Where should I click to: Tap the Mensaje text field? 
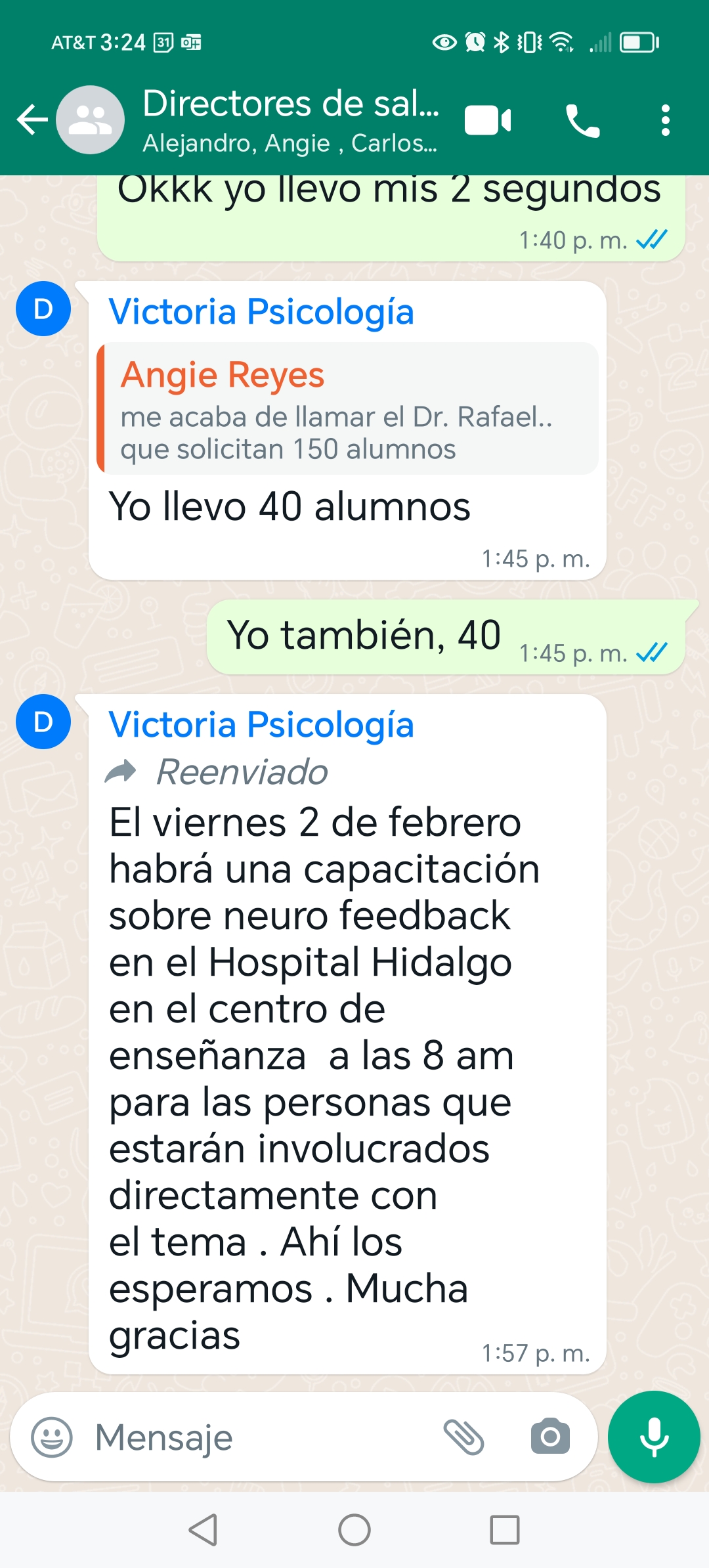pos(263,1437)
